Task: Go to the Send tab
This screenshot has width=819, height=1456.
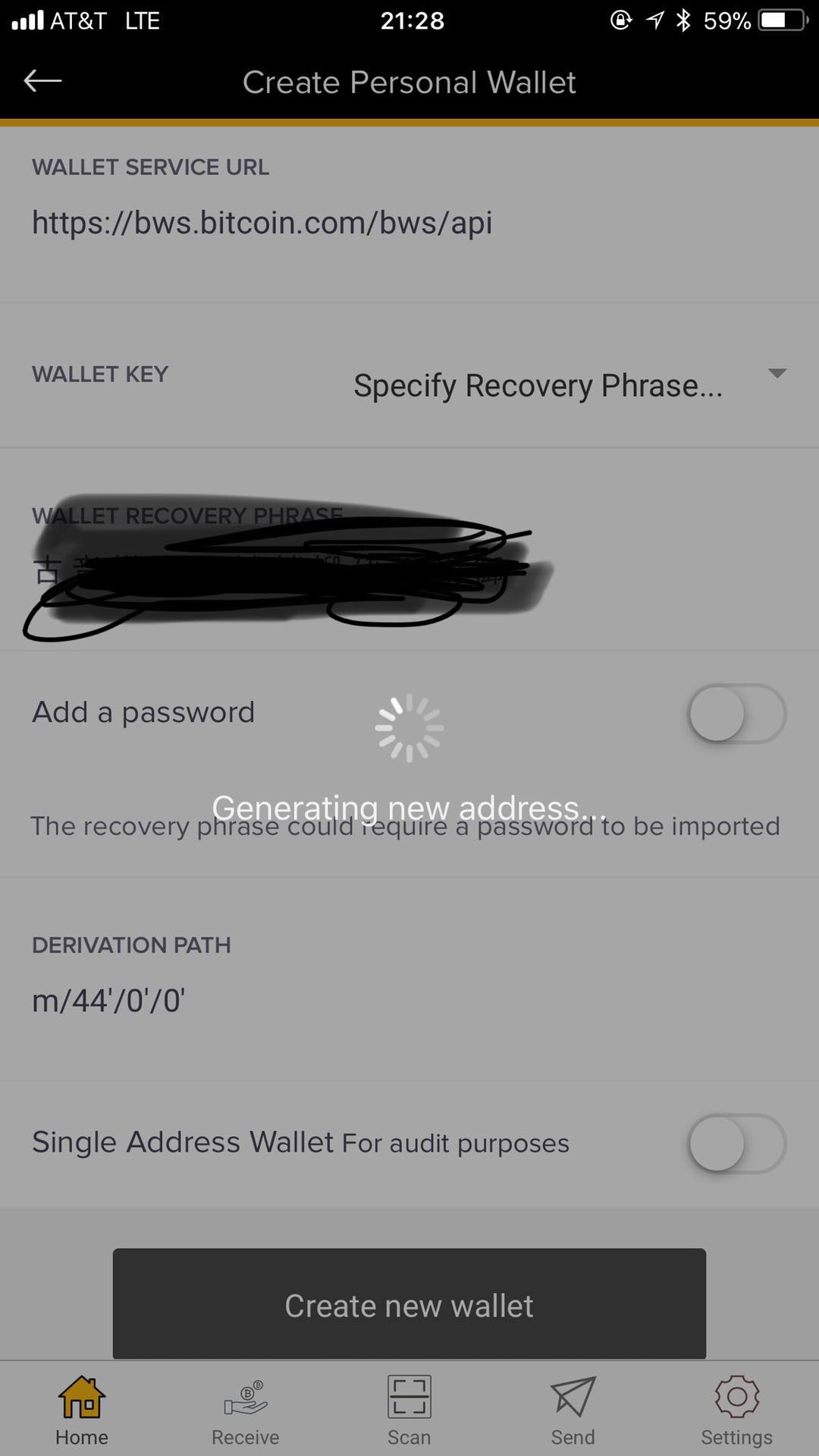Action: point(573,1410)
